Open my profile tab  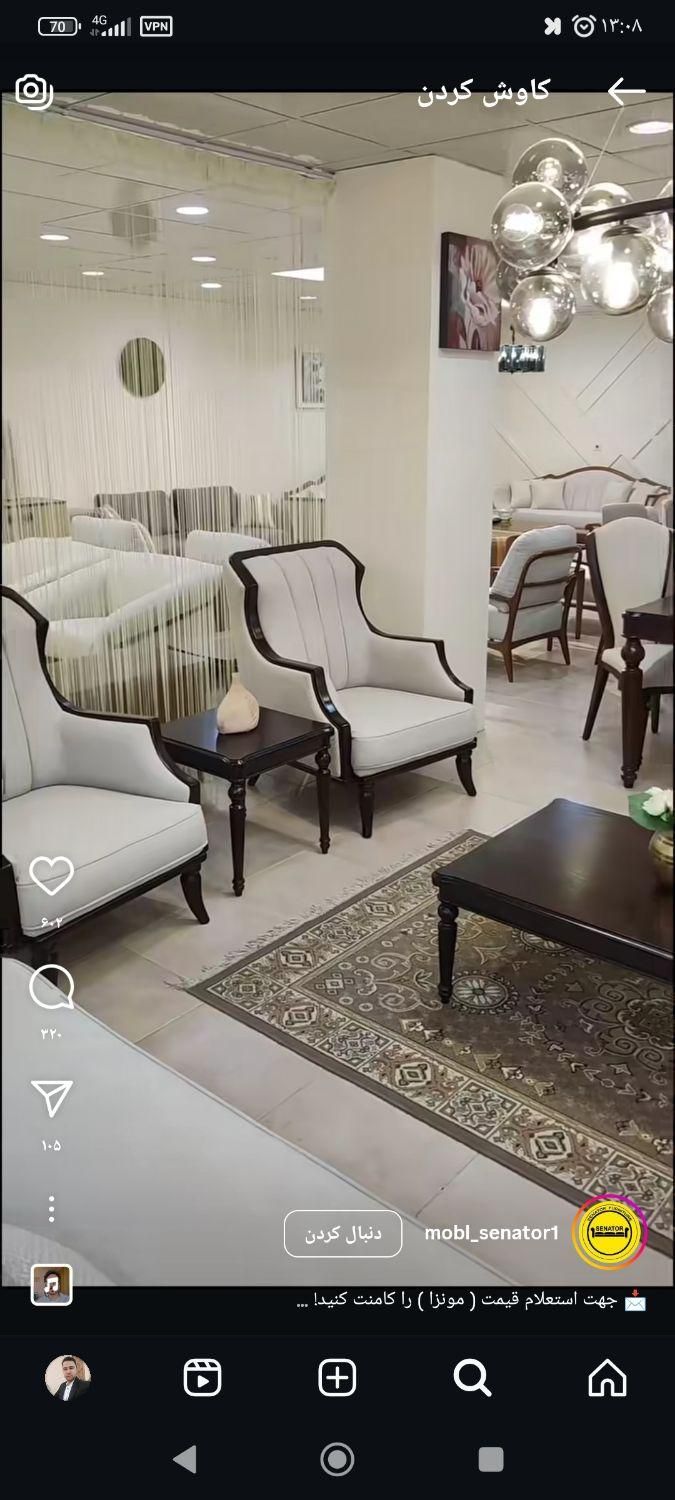pos(67,1378)
